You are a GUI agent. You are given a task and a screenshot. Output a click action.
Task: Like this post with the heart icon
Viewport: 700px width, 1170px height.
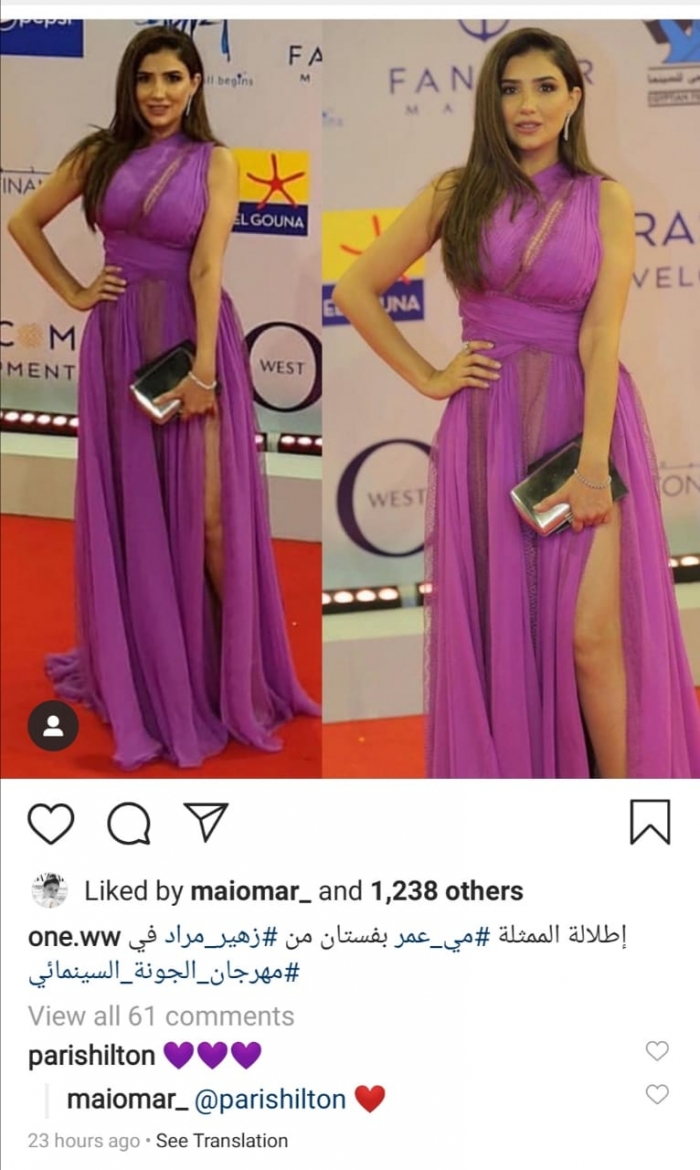tap(50, 823)
